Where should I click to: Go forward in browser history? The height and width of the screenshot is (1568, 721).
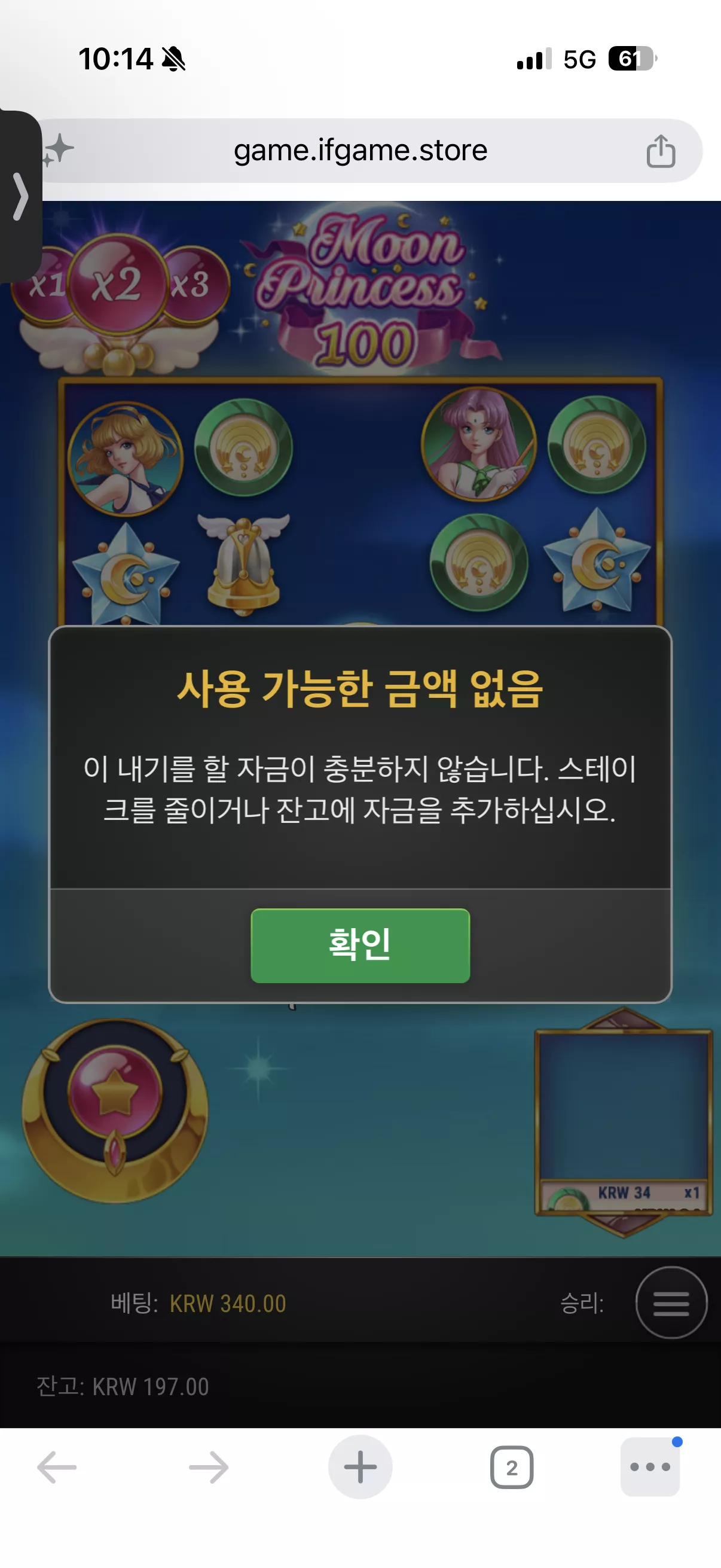209,1468
